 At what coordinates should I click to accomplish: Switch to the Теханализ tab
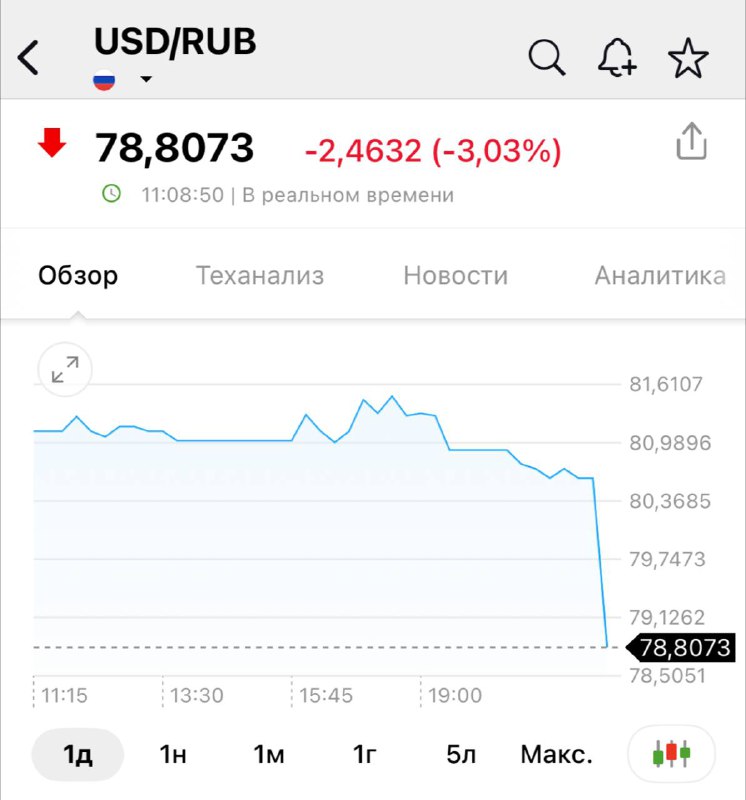[x=260, y=276]
